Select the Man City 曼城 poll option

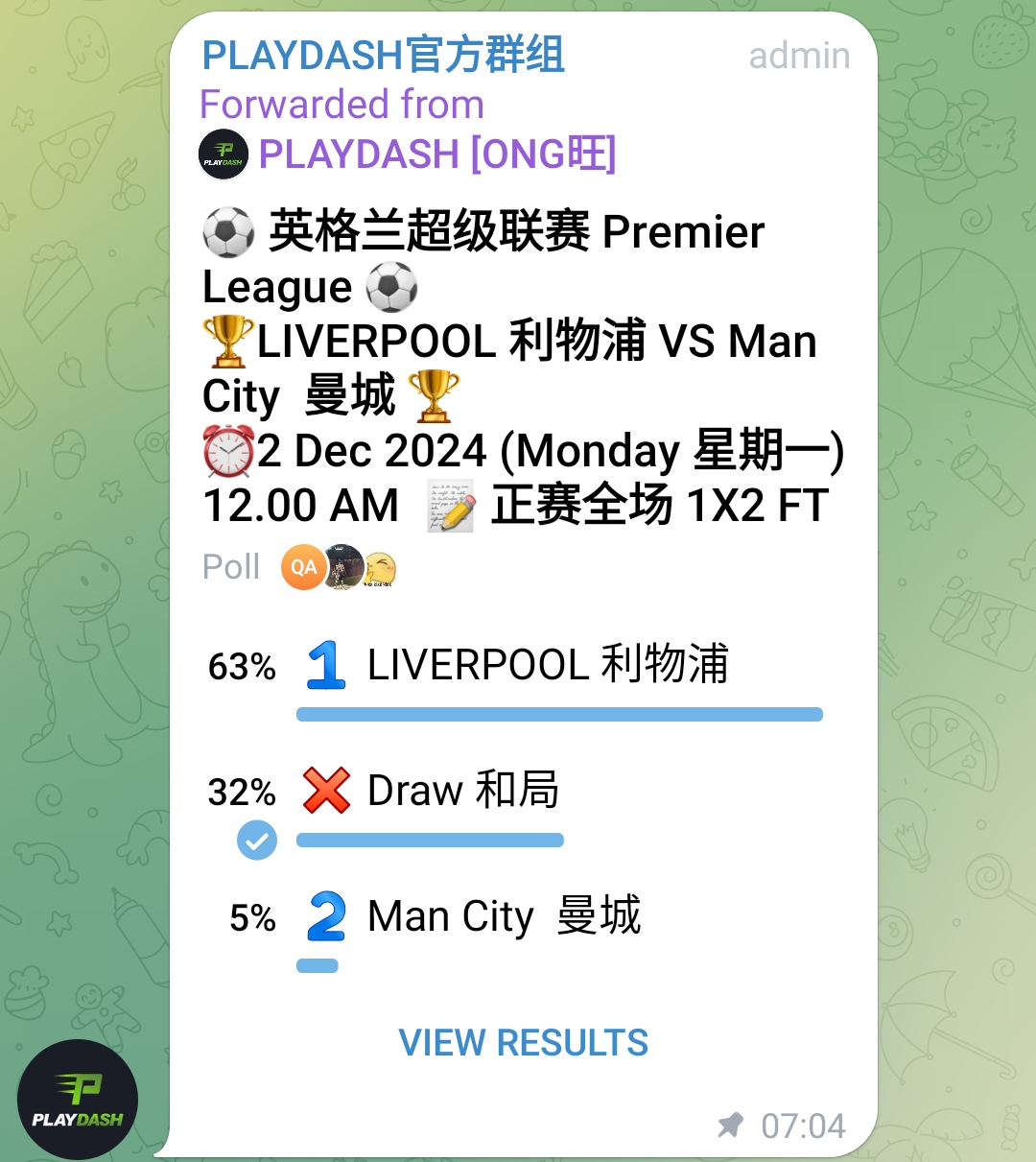[503, 916]
